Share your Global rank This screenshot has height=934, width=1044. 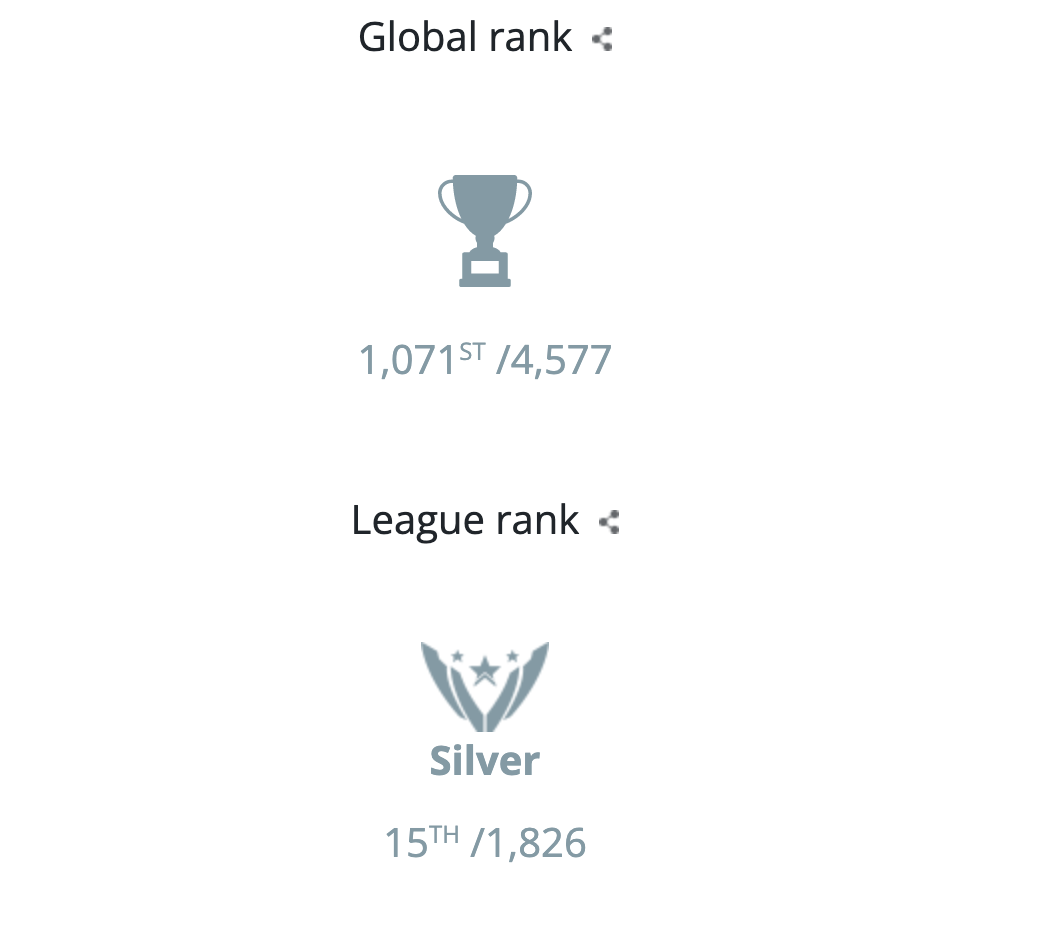click(x=601, y=40)
